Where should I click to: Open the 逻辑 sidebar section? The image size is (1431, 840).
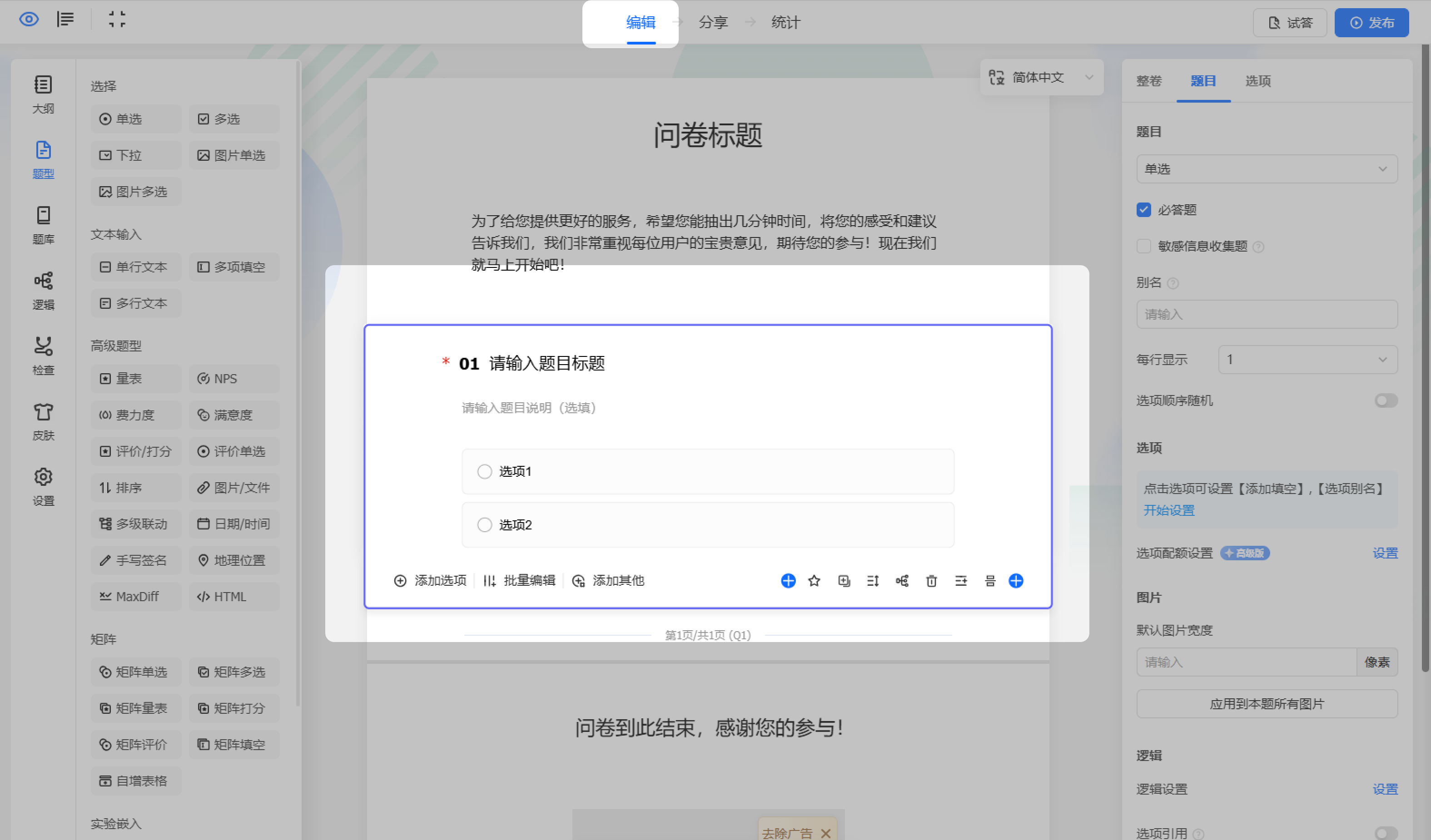(x=43, y=291)
